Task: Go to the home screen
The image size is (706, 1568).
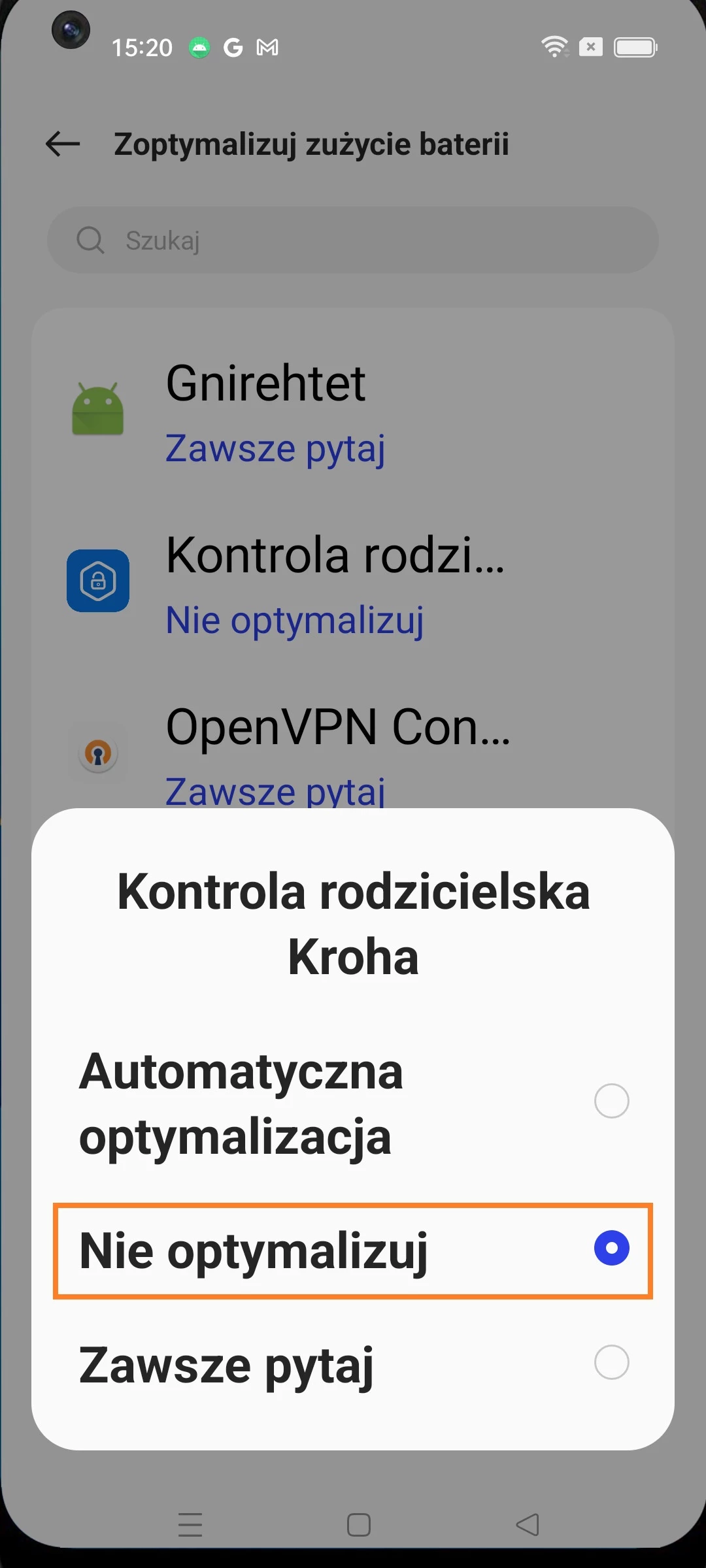Action: 358,1525
